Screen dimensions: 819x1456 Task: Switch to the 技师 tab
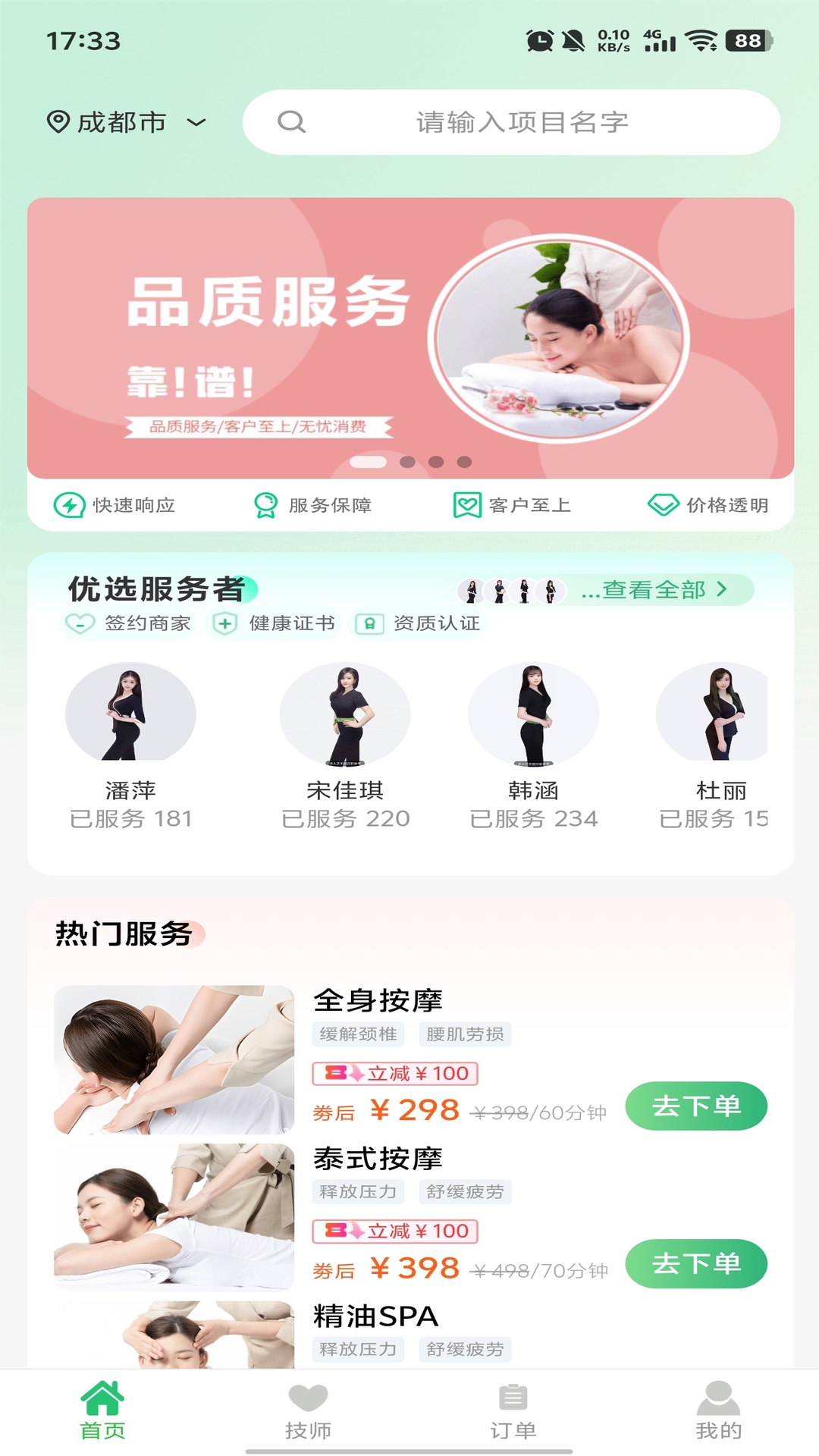308,1412
